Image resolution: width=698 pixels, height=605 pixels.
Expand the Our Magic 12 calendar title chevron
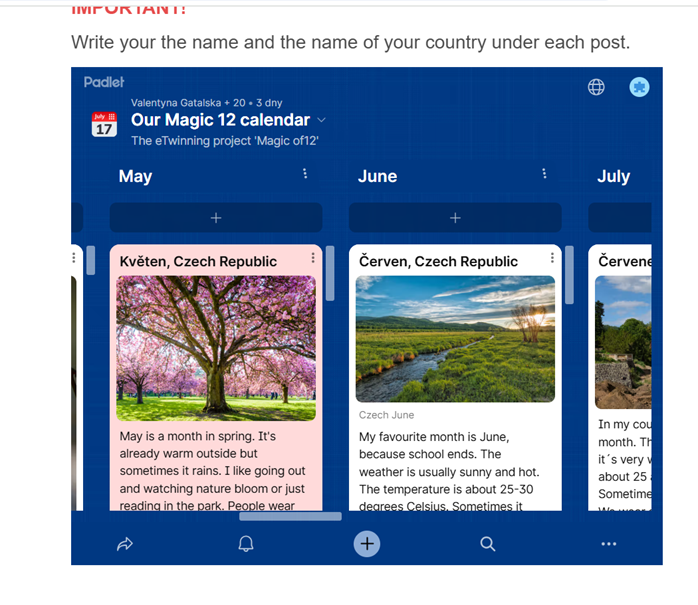(321, 120)
